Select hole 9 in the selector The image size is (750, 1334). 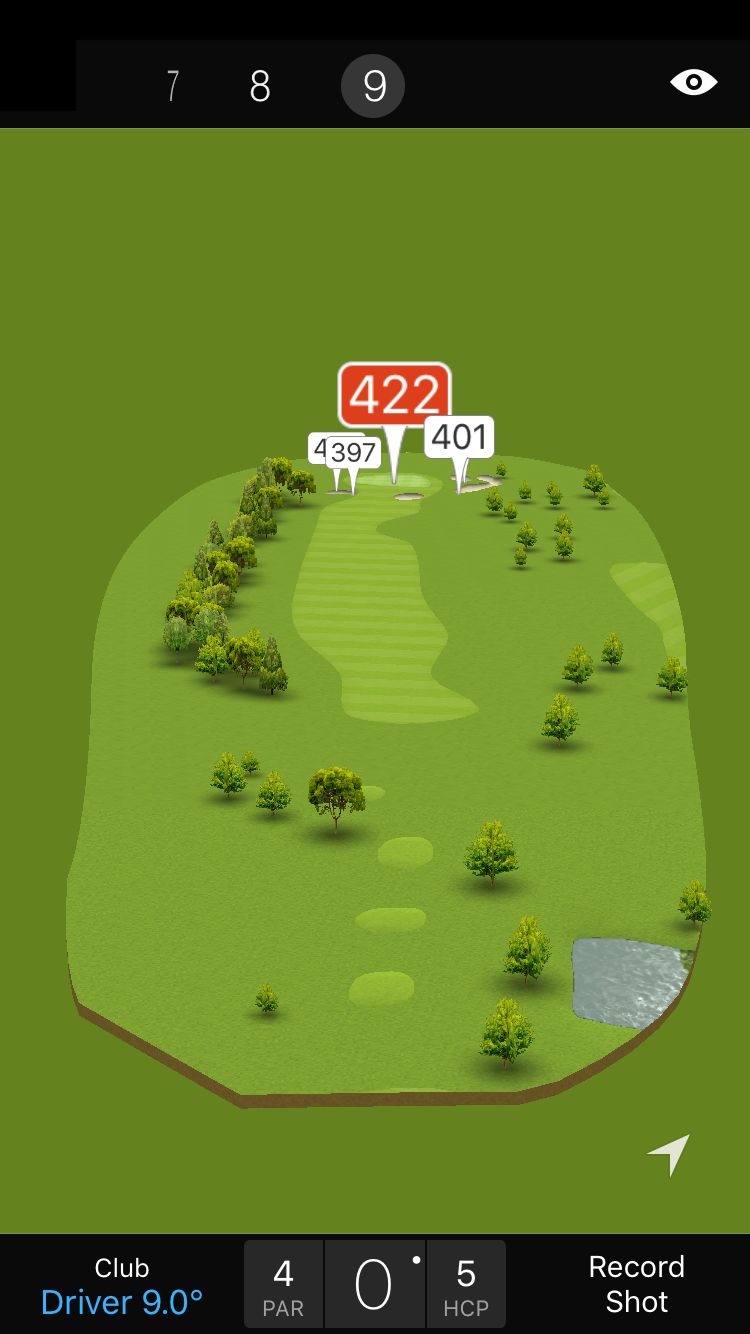pyautogui.click(x=373, y=87)
